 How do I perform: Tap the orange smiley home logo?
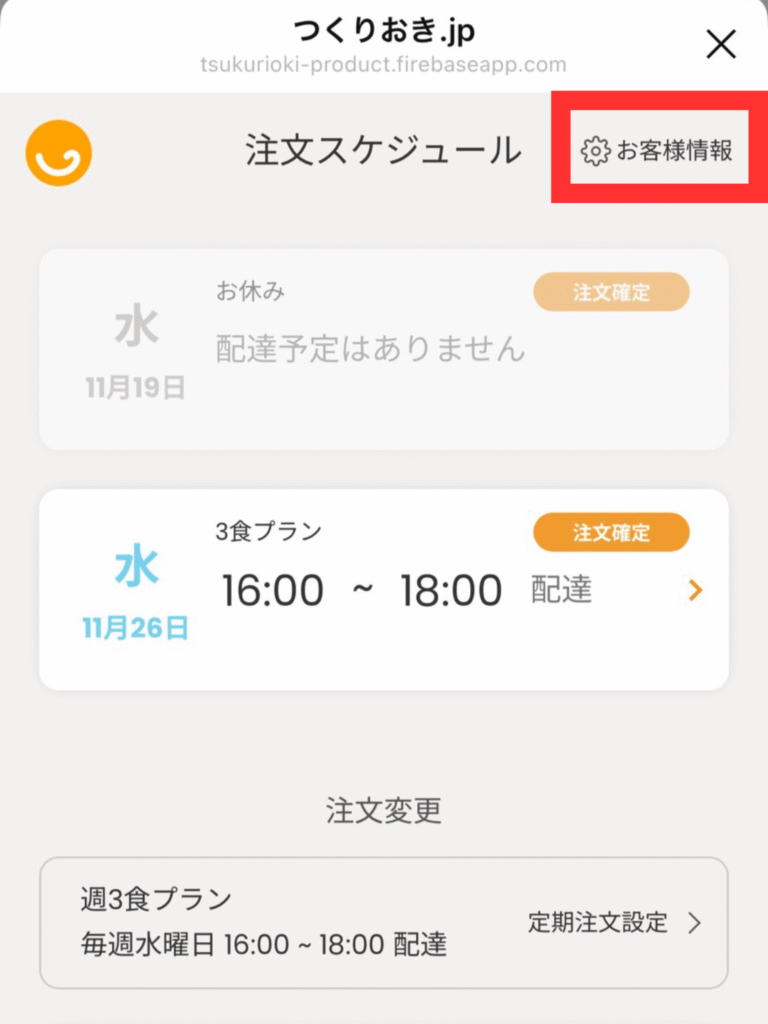[x=59, y=153]
